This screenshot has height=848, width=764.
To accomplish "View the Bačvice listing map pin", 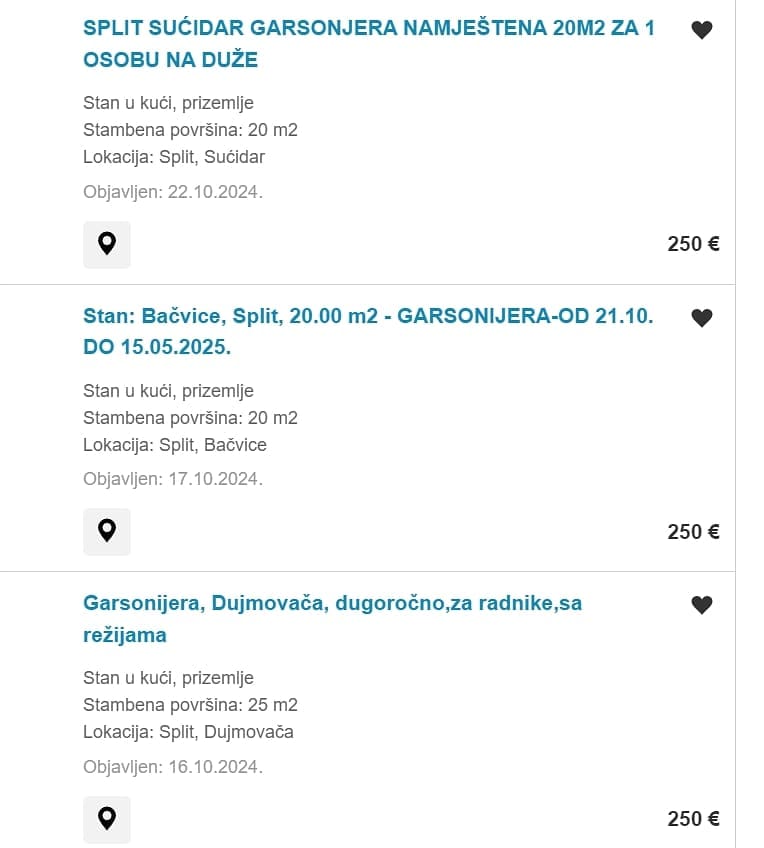I will [107, 531].
